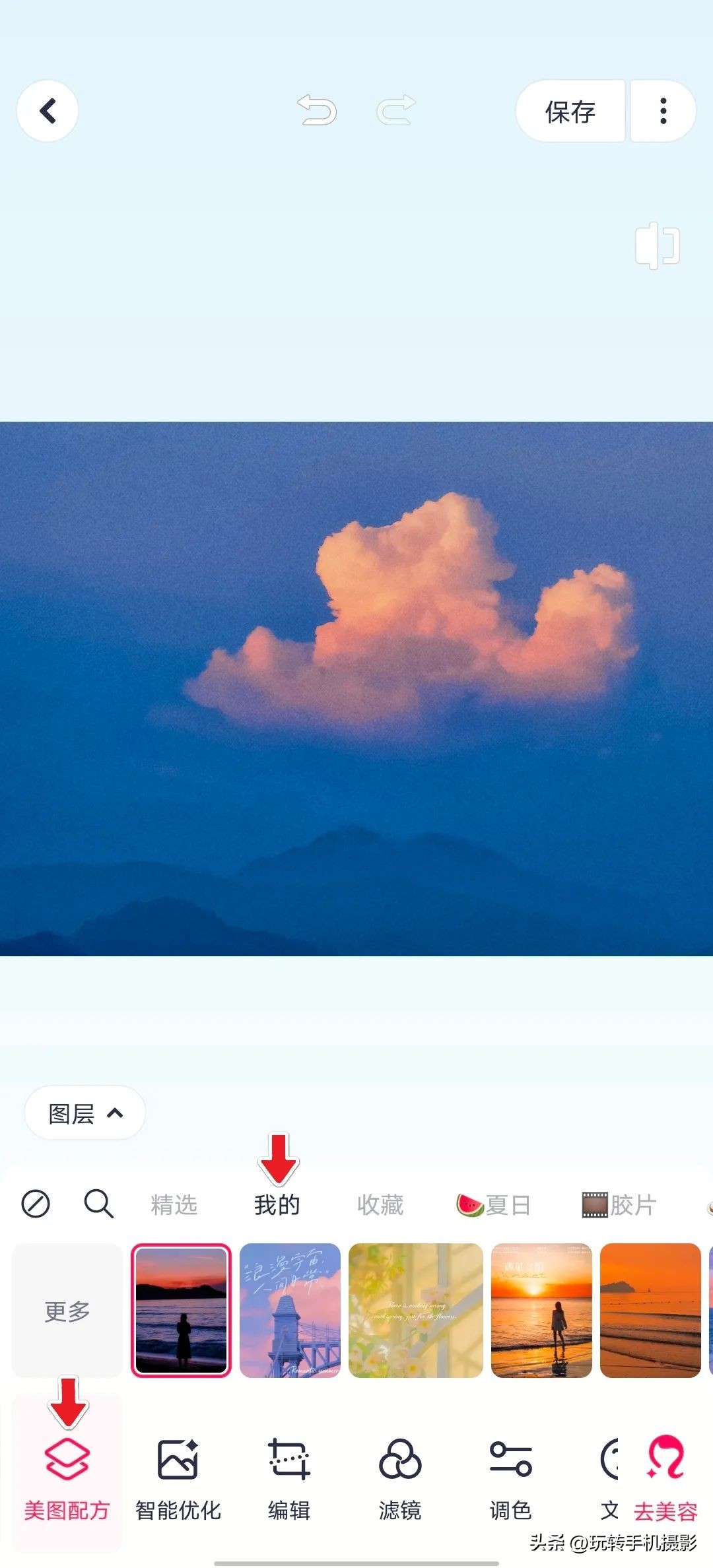
Task: Tap the before/after compare icon
Action: (x=657, y=245)
